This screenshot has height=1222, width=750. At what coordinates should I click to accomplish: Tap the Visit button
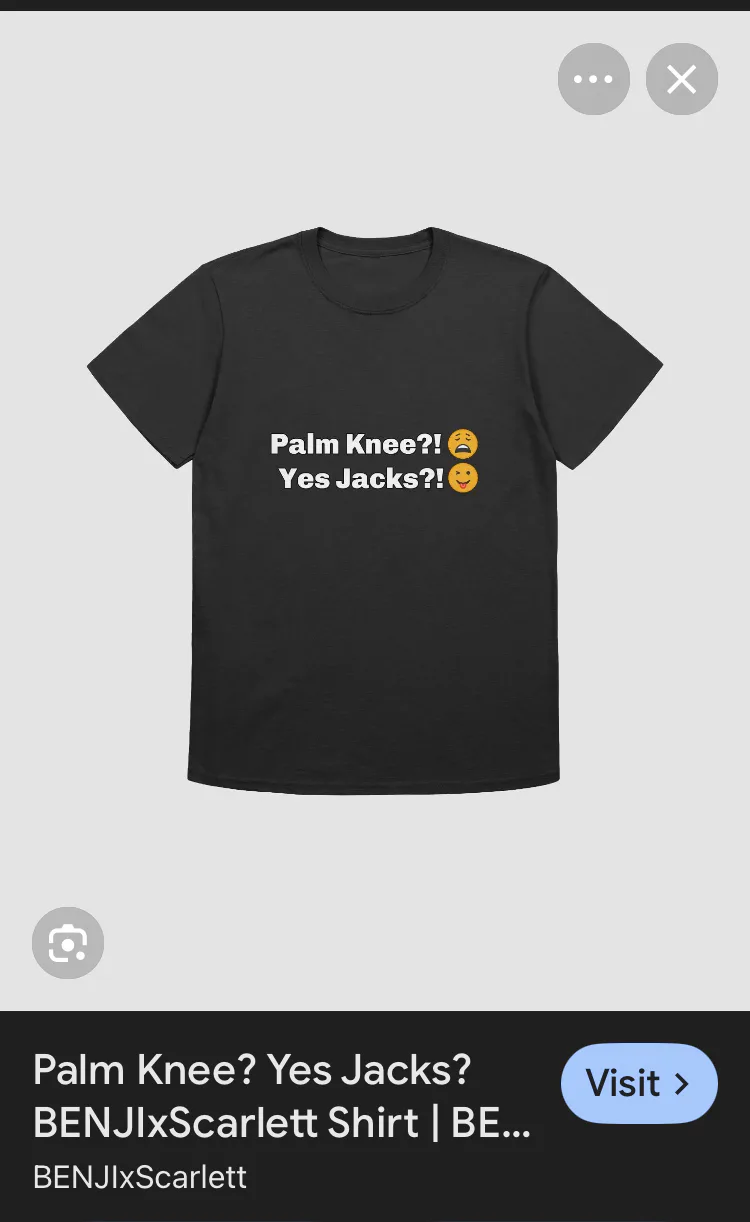coord(639,1083)
